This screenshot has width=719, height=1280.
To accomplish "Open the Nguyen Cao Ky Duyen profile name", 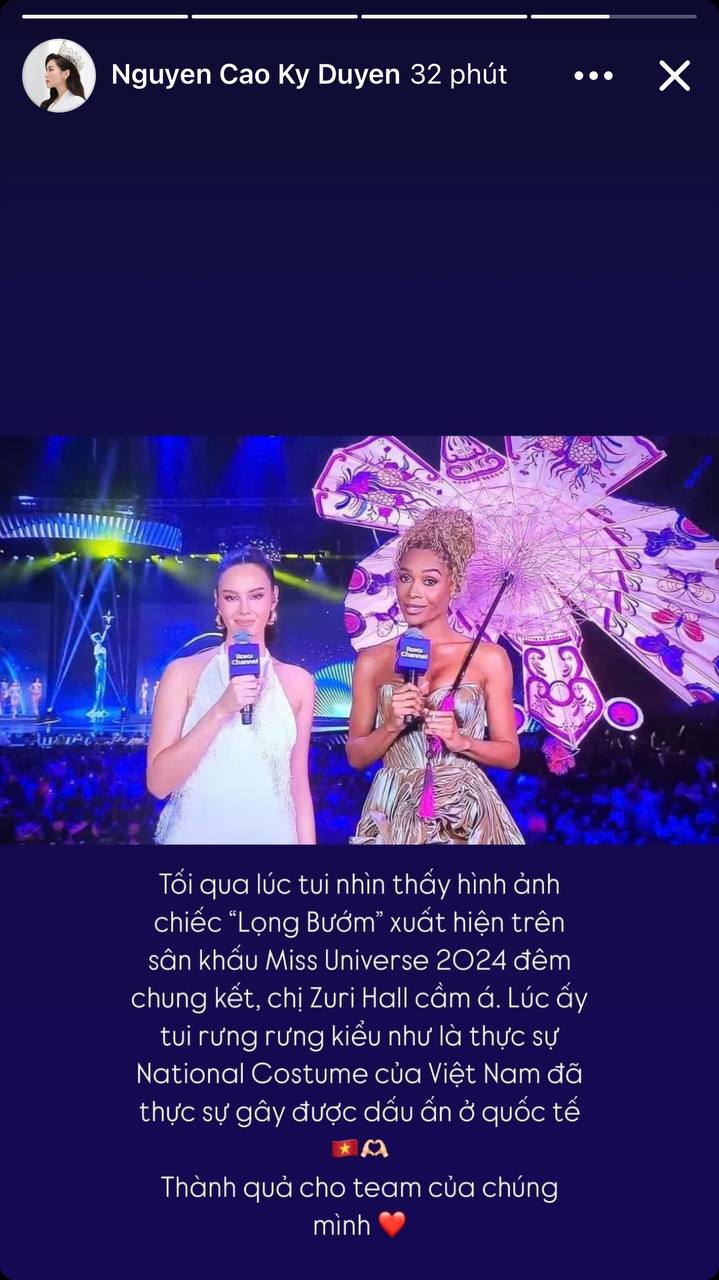I will click(255, 75).
